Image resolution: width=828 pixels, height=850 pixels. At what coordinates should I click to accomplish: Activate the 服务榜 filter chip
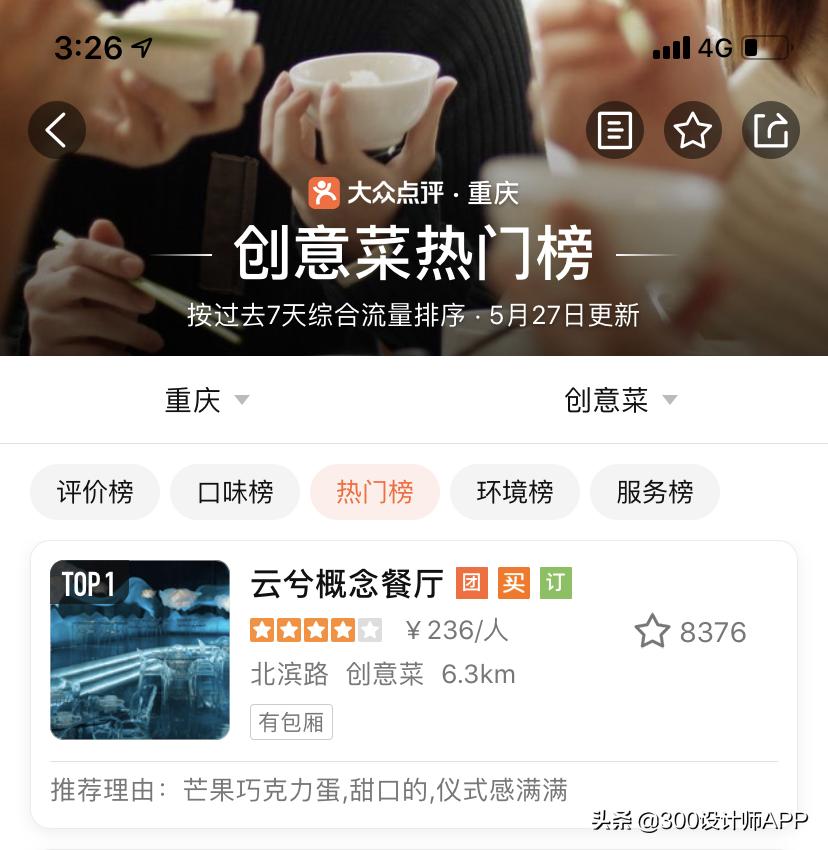pos(655,492)
